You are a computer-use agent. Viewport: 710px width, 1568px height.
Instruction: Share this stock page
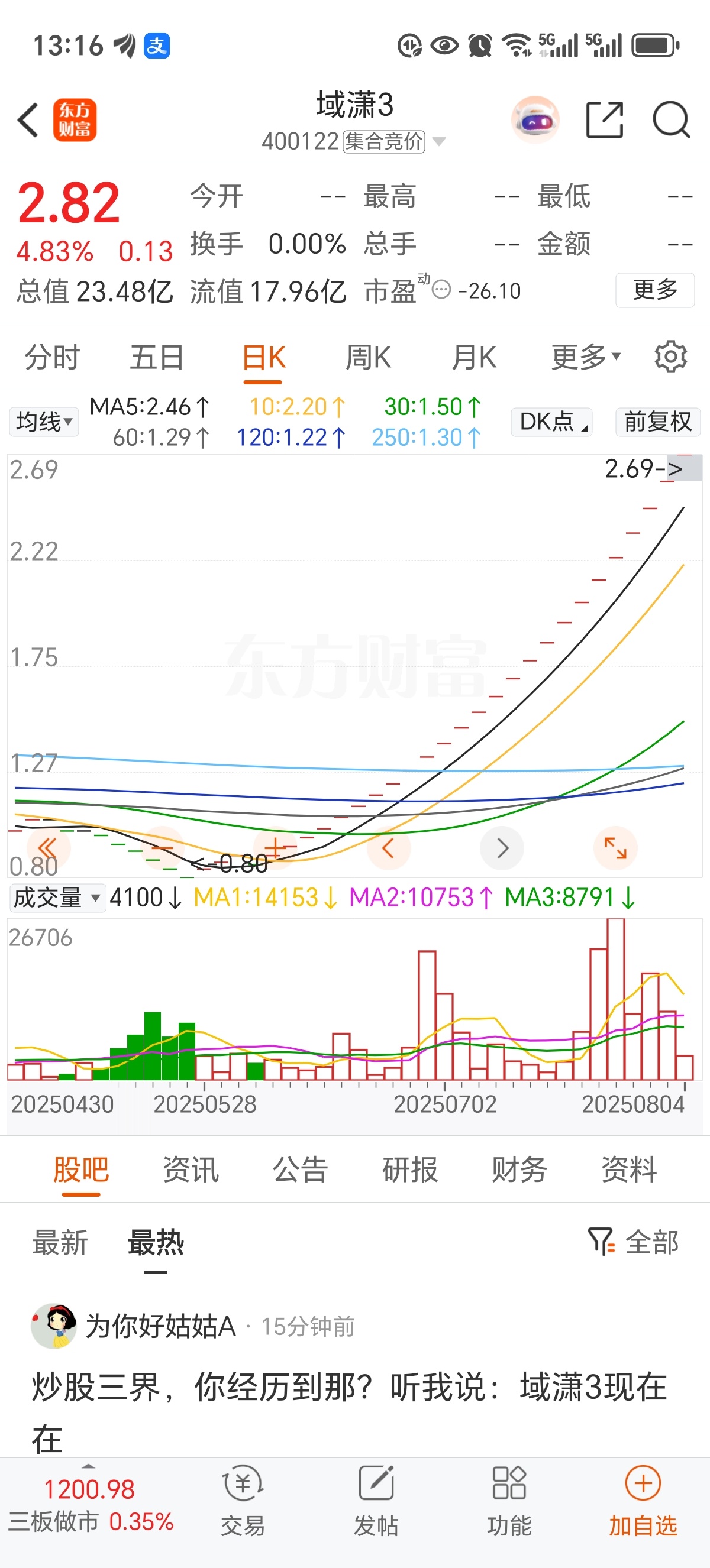(x=604, y=120)
